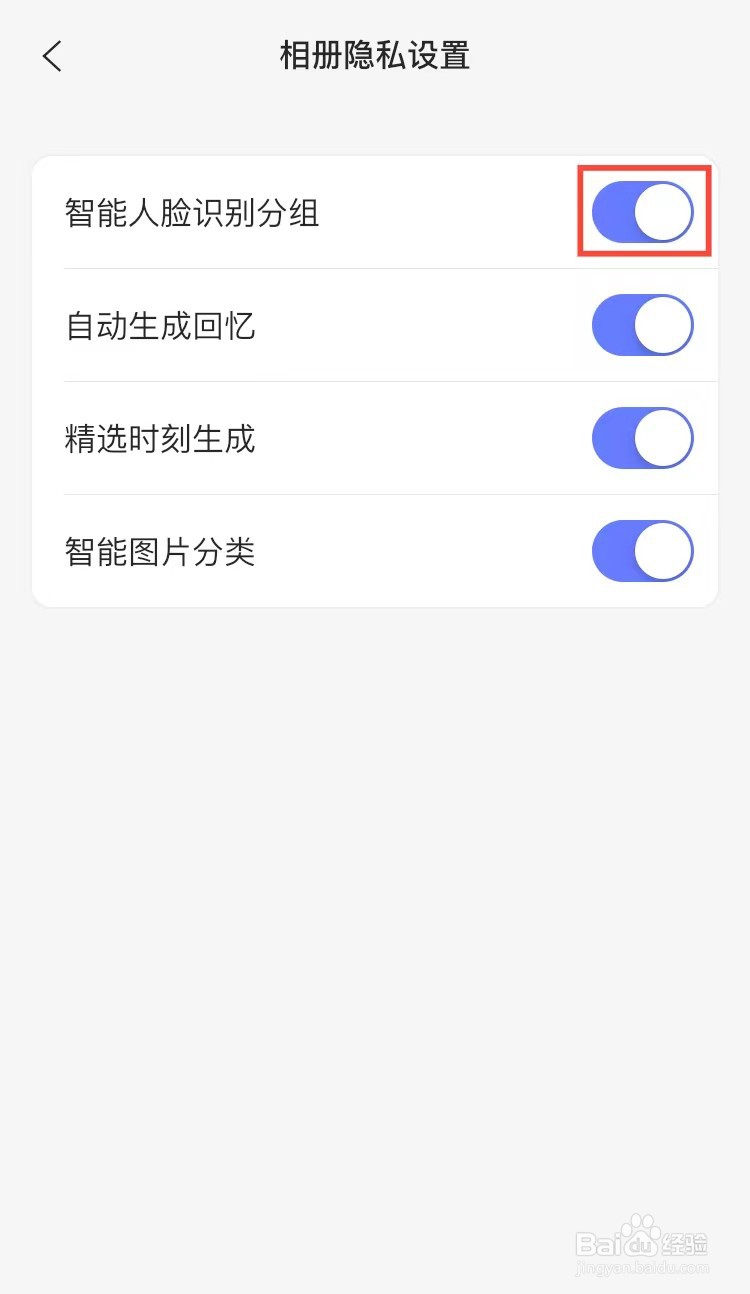The image size is (750, 1294).
Task: Select the 自动生成回忆 row
Action: (x=375, y=325)
